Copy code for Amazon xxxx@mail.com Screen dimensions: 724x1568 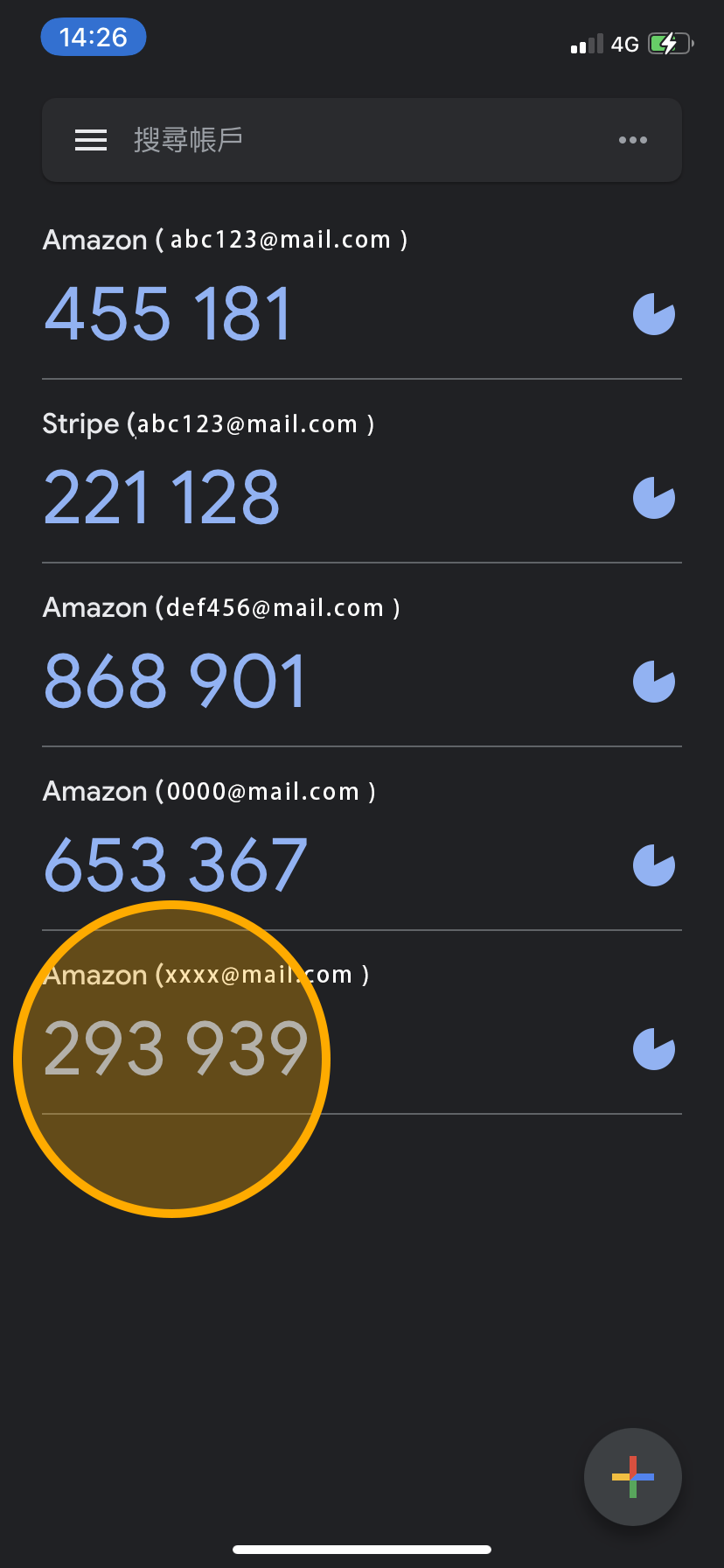175,1048
